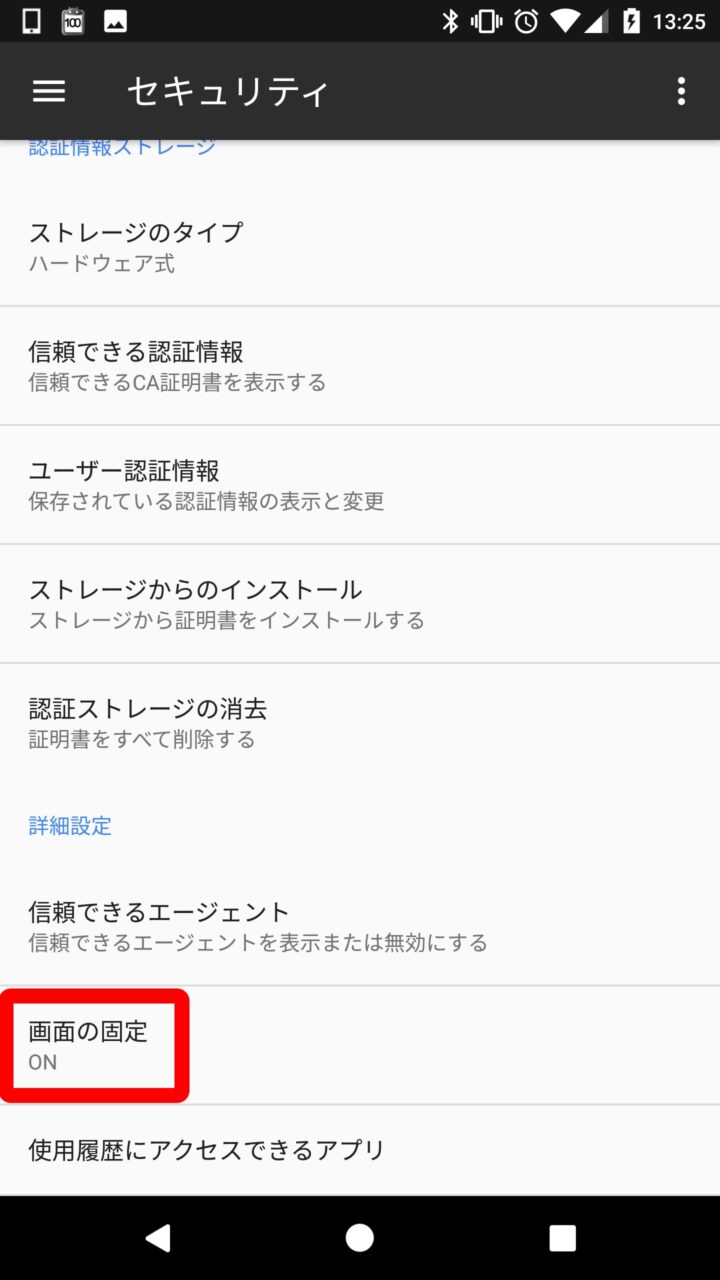Open the hamburger navigation drawer
The width and height of the screenshot is (720, 1280).
tap(49, 91)
